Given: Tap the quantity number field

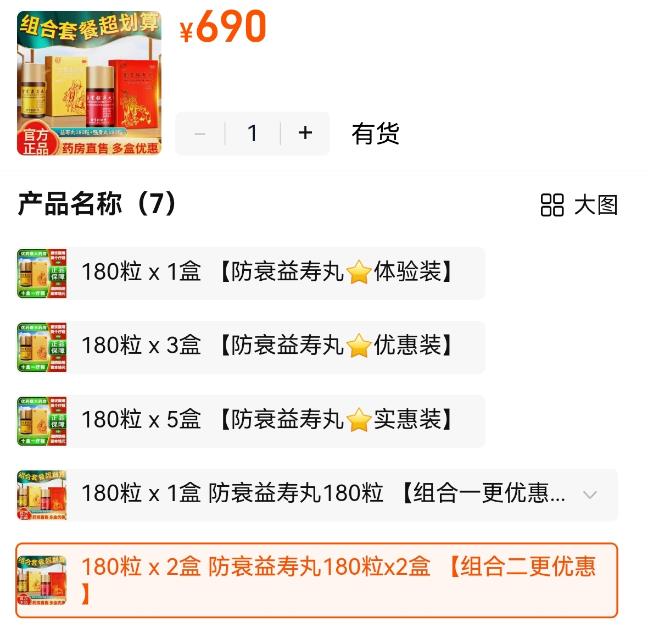Looking at the screenshot, I should pos(253,133).
